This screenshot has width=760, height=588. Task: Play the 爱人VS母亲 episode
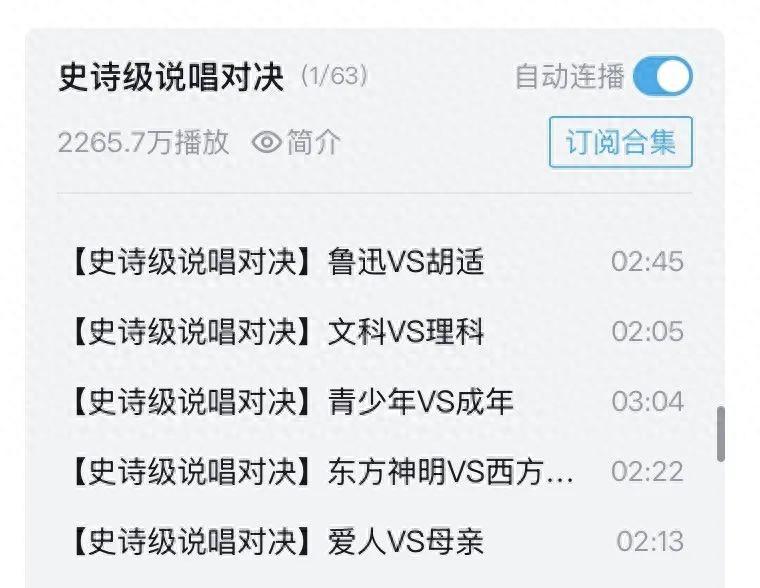tap(370, 542)
